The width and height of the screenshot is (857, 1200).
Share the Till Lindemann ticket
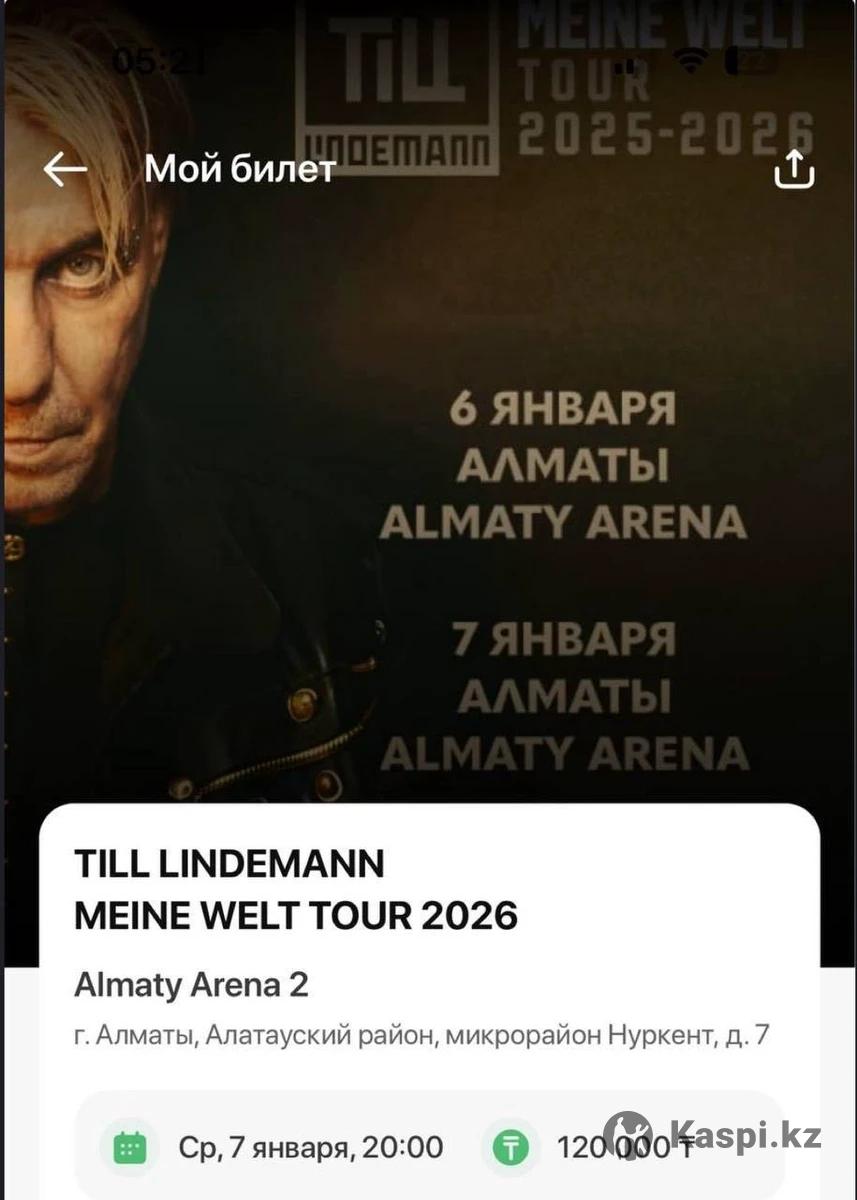(795, 170)
